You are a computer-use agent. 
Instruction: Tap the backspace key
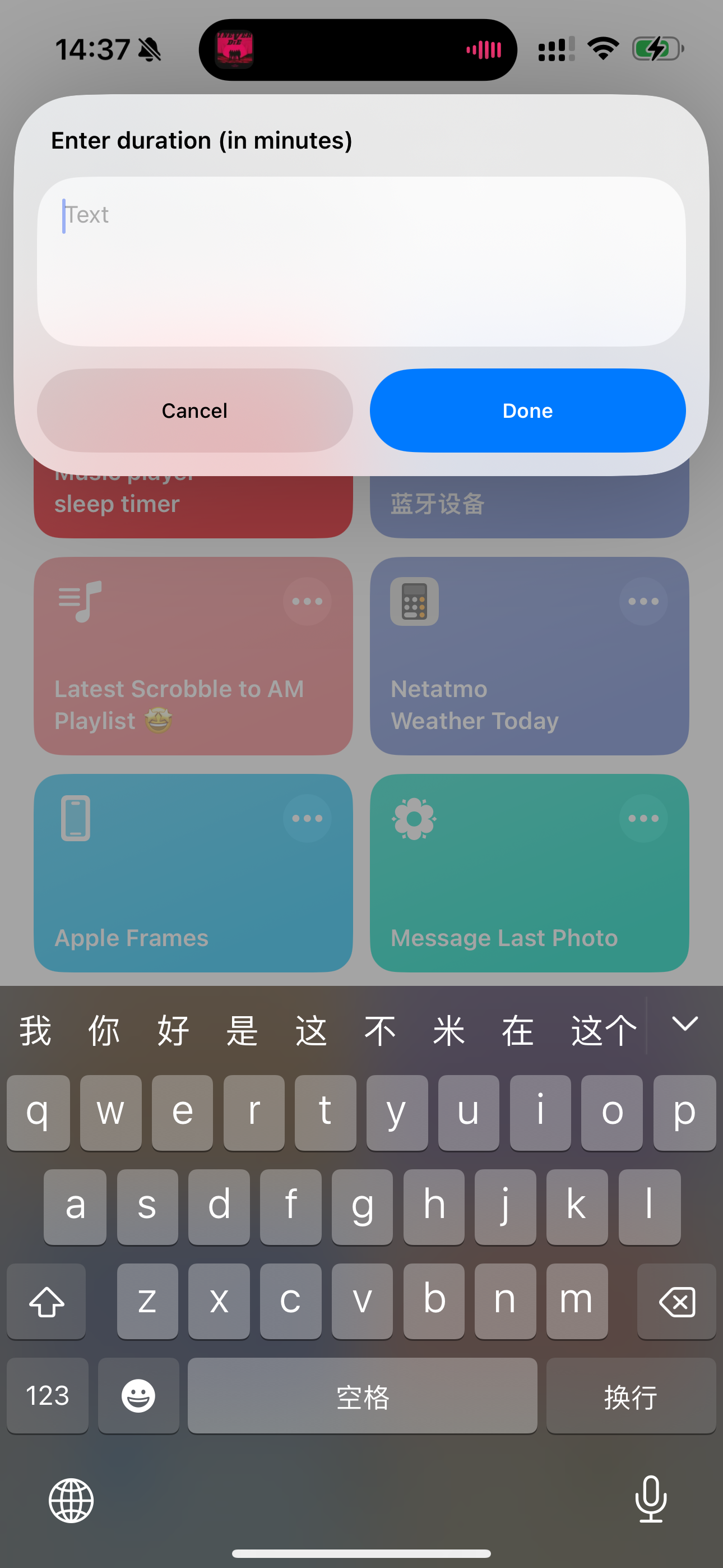click(x=676, y=1302)
